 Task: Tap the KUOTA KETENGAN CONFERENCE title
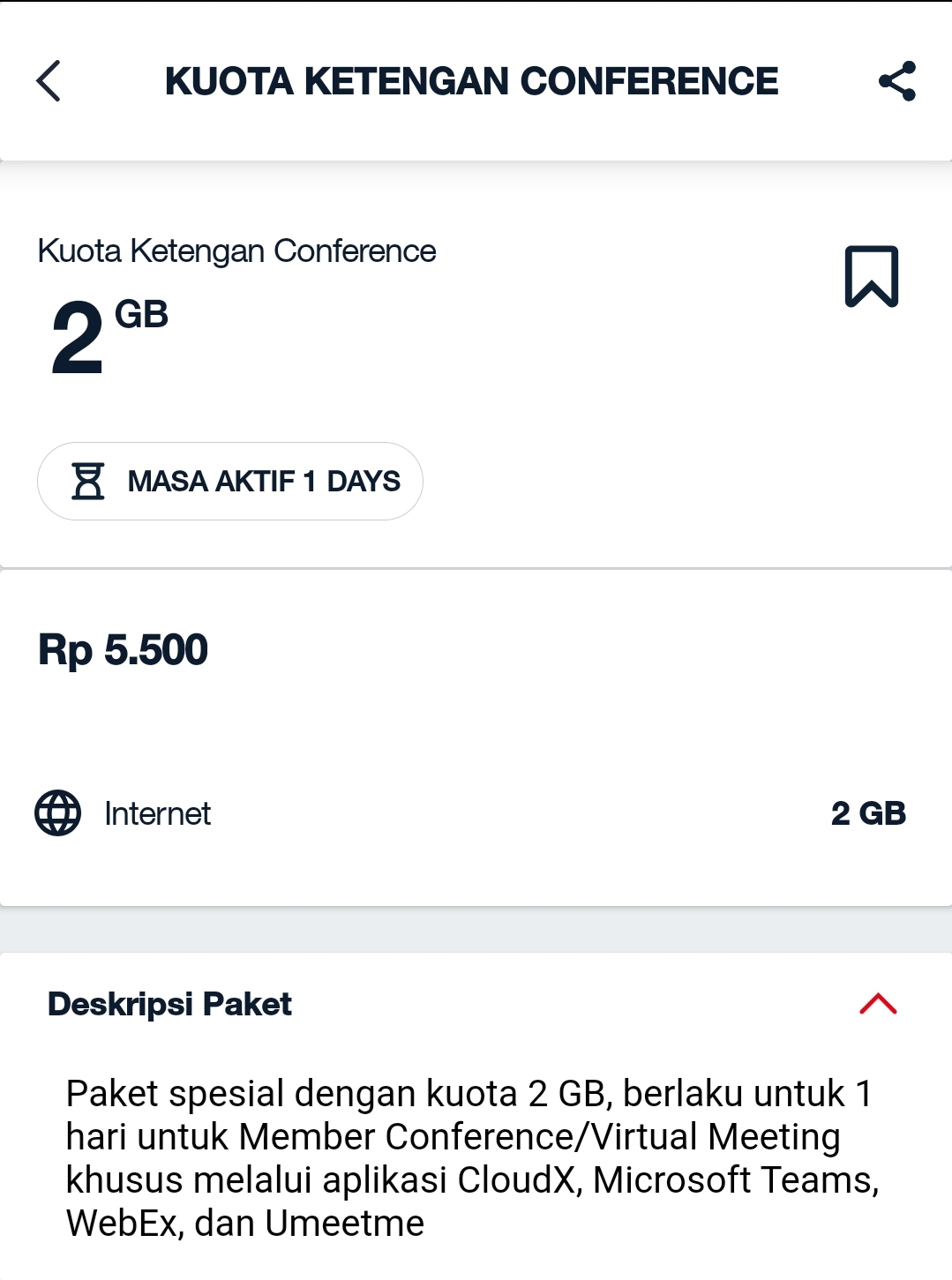[x=473, y=79]
